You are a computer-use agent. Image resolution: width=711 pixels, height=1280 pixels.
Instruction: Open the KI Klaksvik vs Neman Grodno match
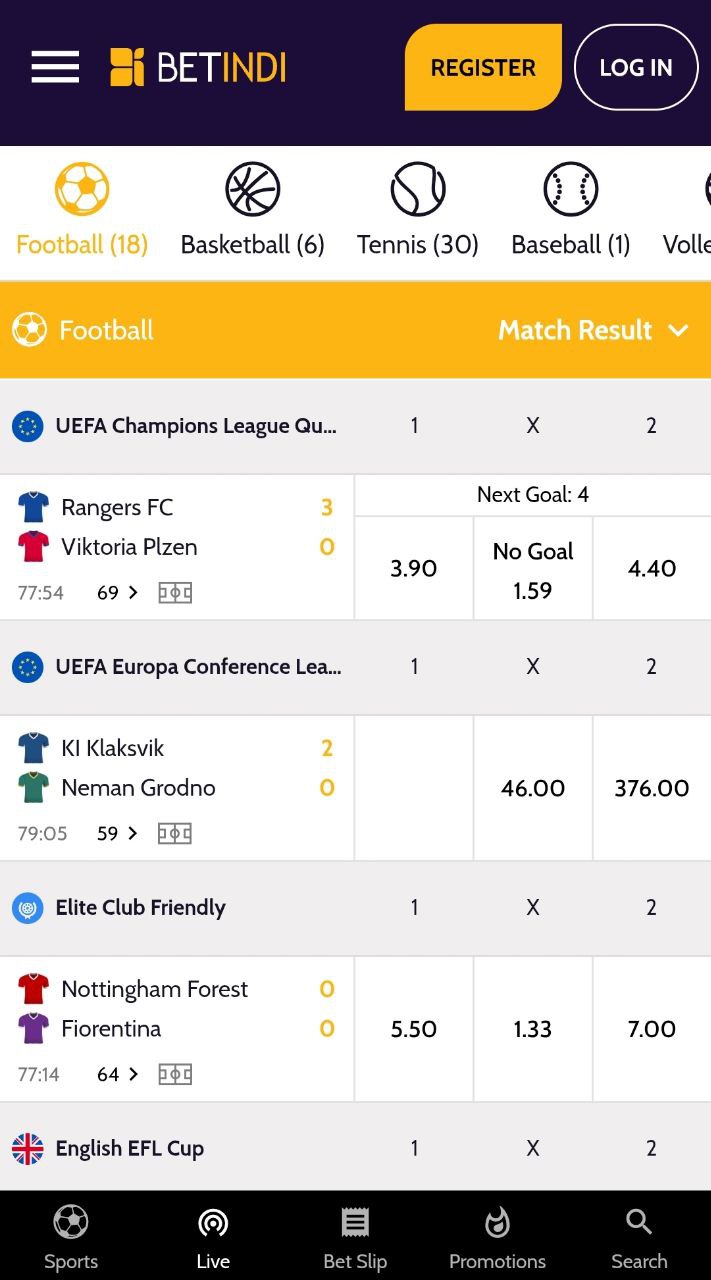177,788
